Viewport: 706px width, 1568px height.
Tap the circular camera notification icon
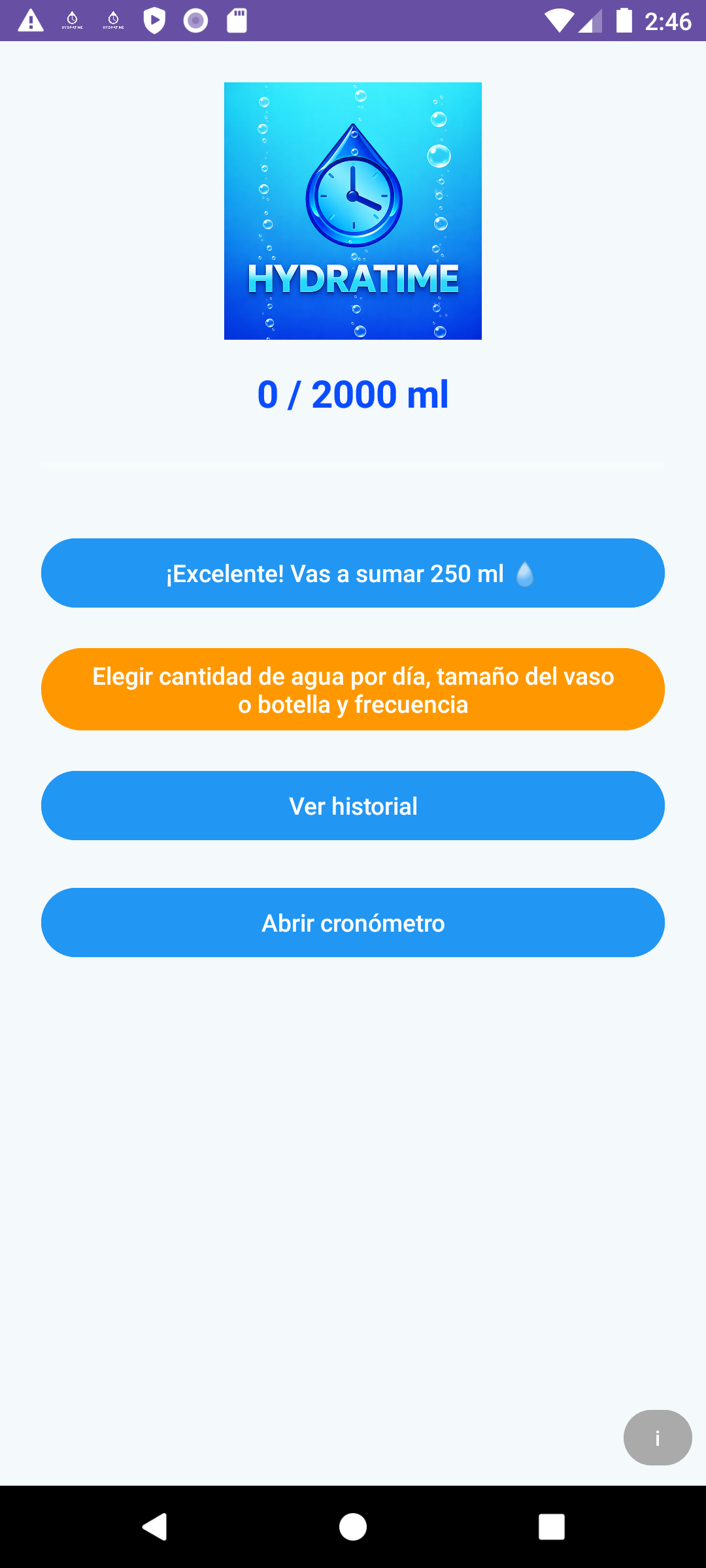click(195, 20)
